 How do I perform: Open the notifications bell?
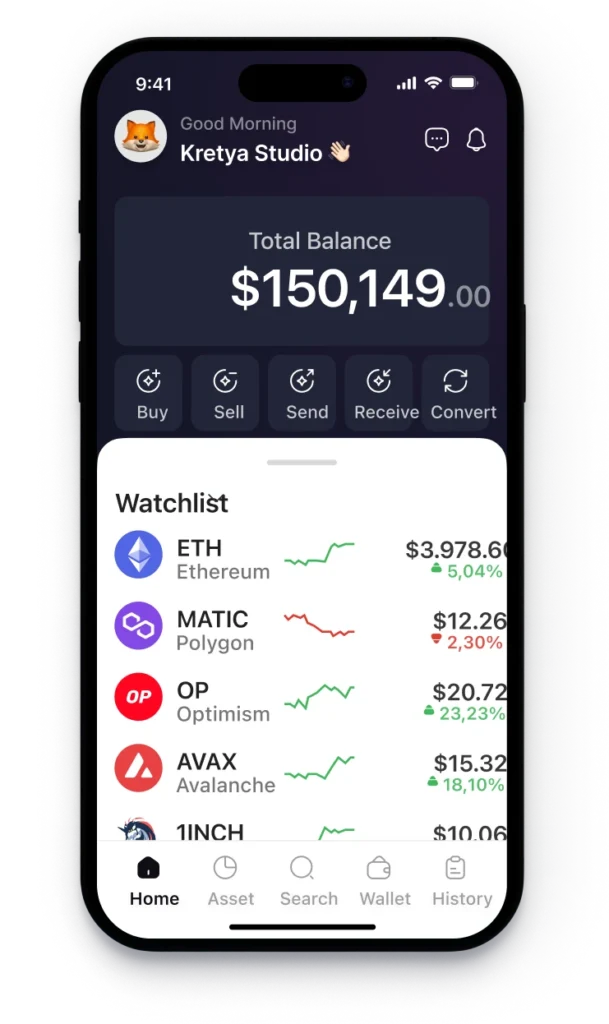coord(476,140)
